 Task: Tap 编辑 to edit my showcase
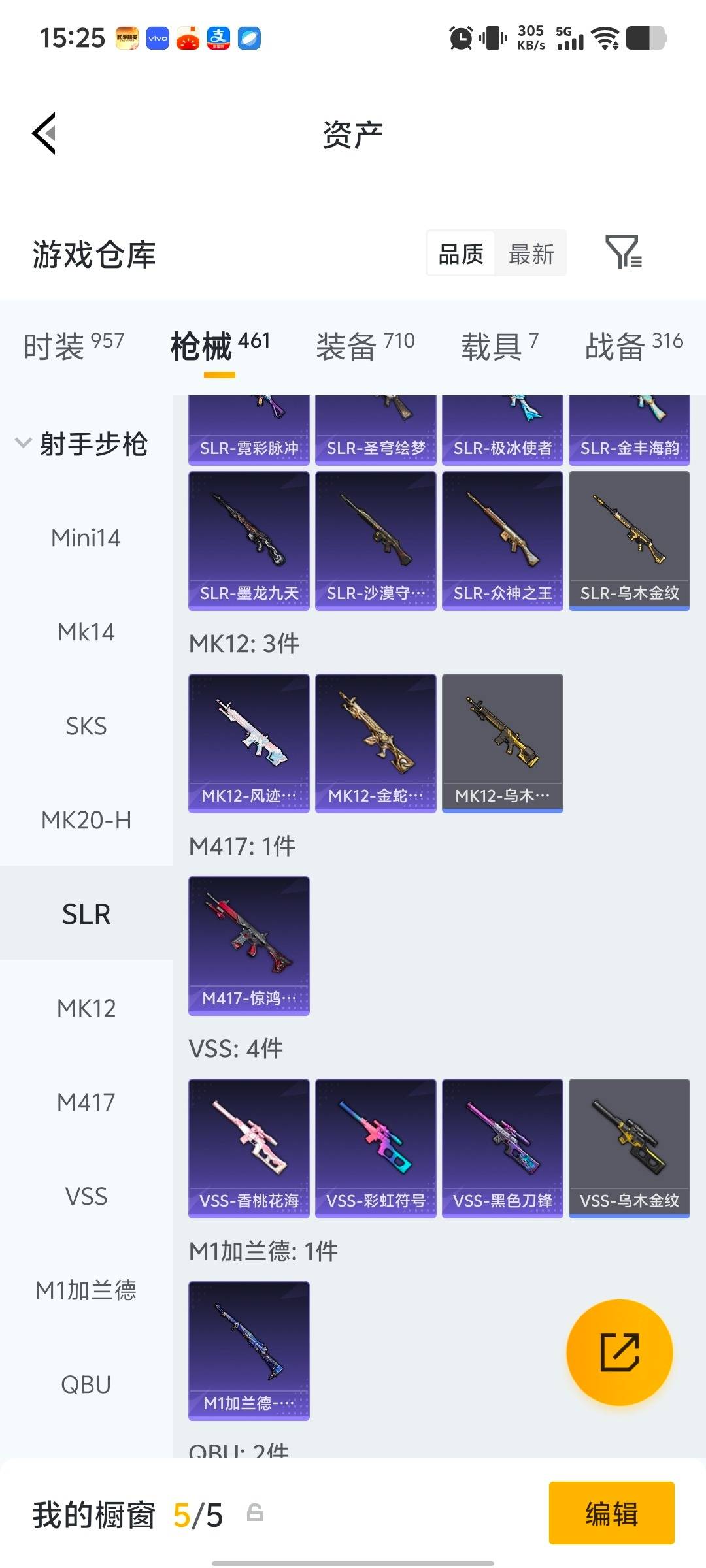[611, 1514]
